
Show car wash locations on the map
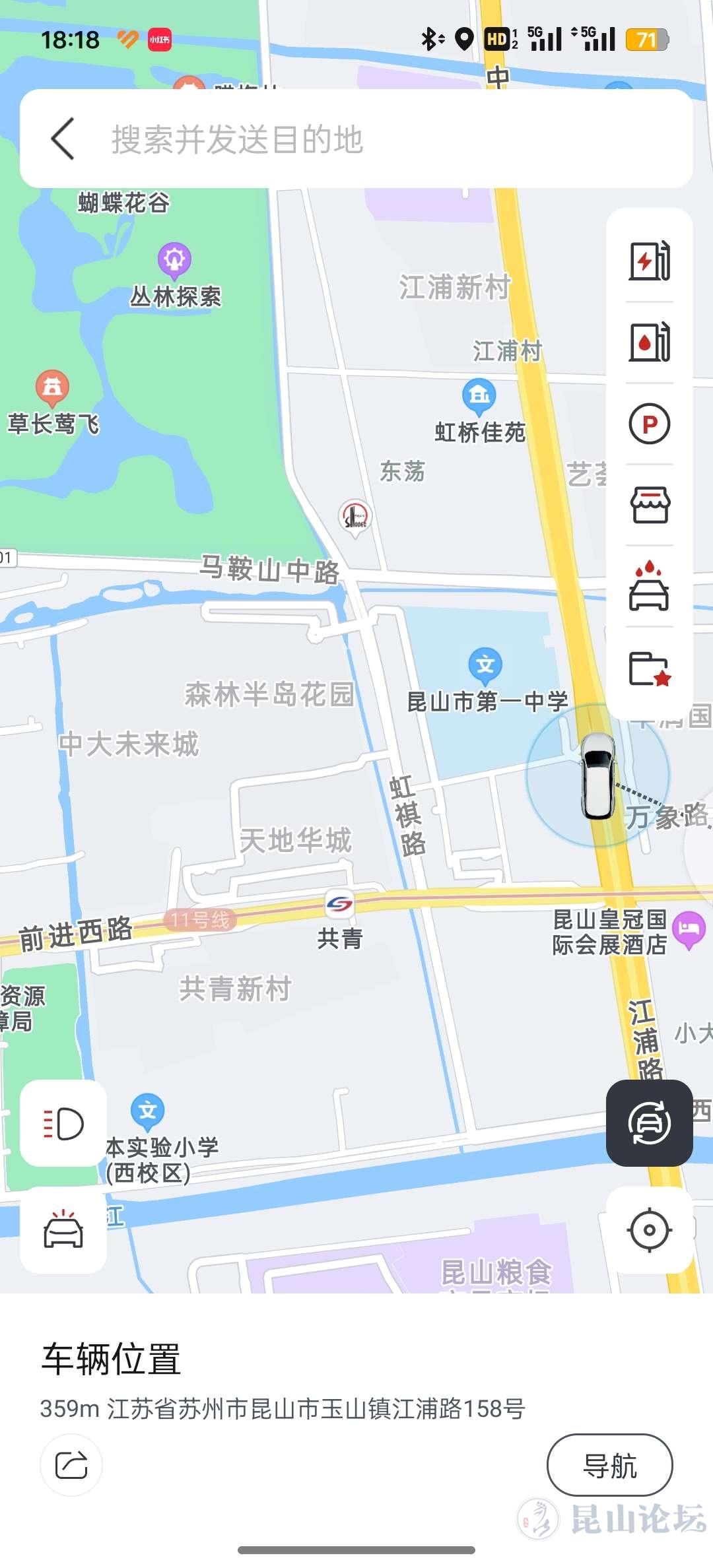click(649, 587)
